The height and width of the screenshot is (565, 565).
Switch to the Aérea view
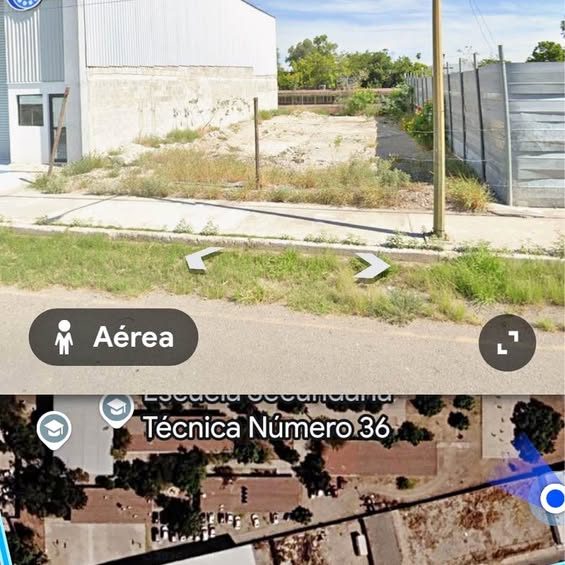[x=114, y=337]
